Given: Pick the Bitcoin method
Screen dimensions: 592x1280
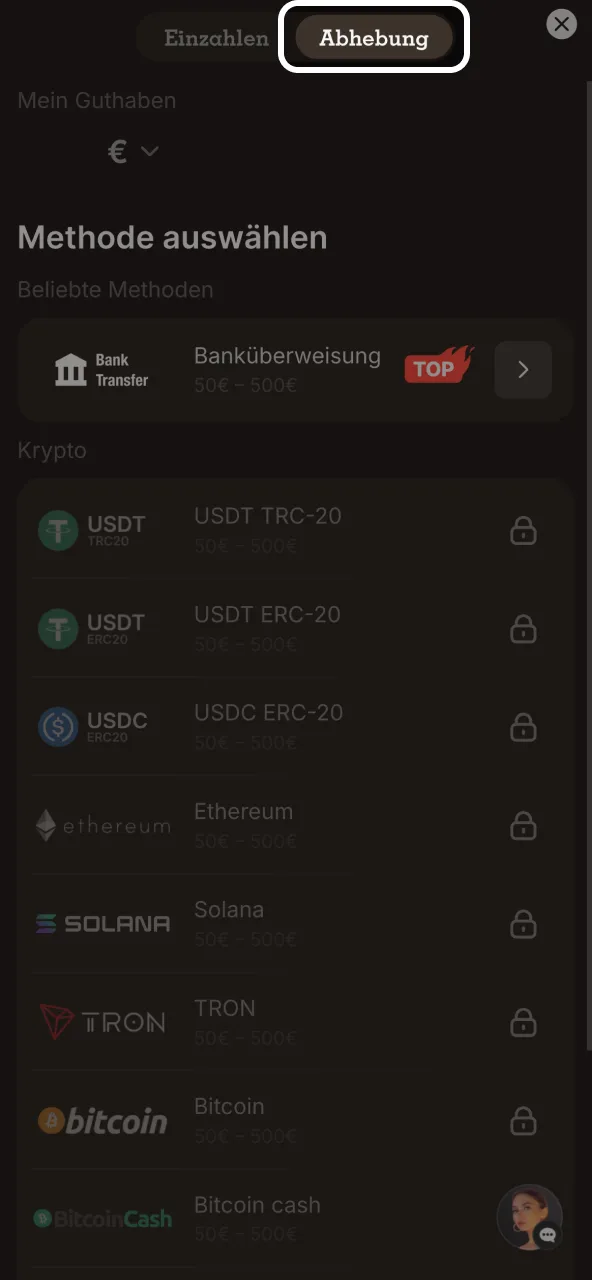Looking at the screenshot, I should tap(296, 1119).
